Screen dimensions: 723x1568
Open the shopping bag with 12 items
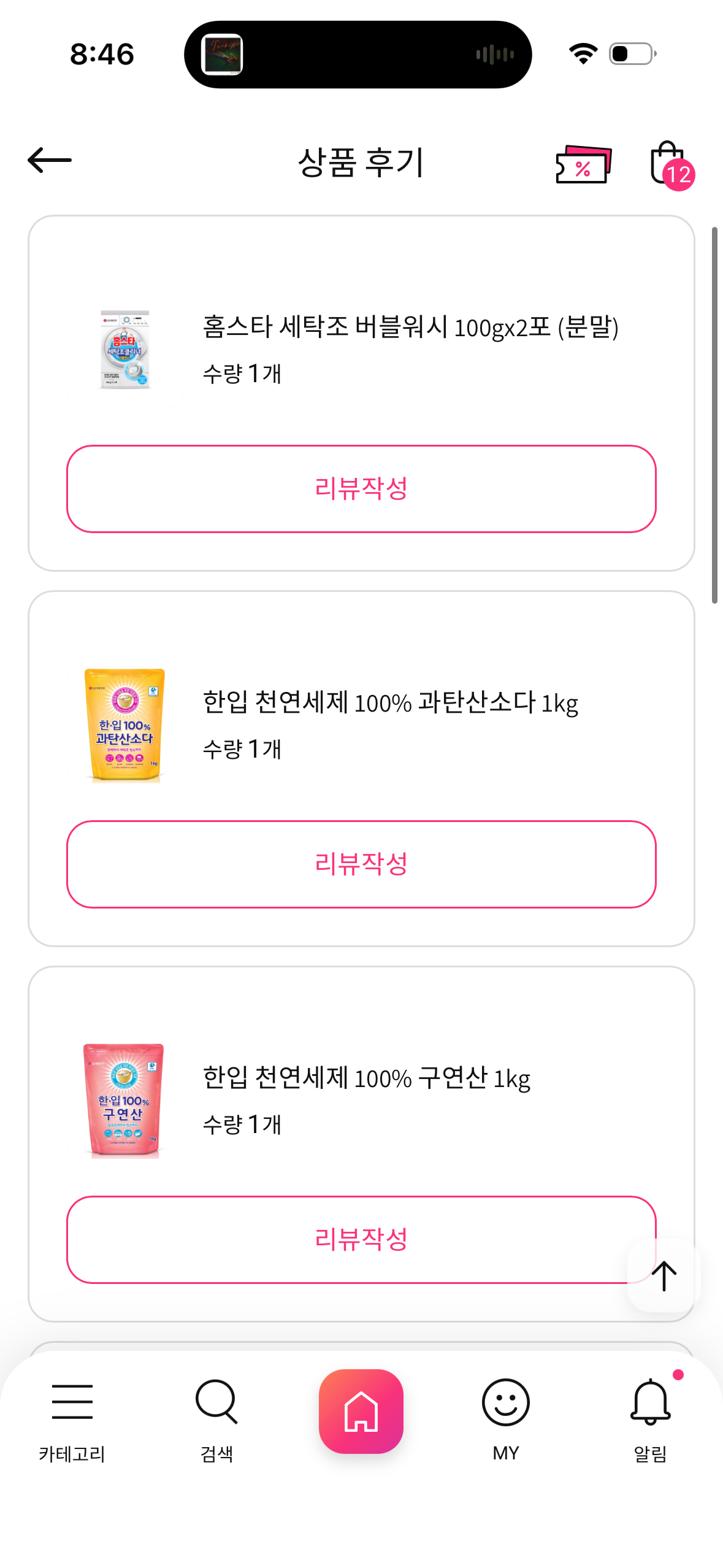668,164
